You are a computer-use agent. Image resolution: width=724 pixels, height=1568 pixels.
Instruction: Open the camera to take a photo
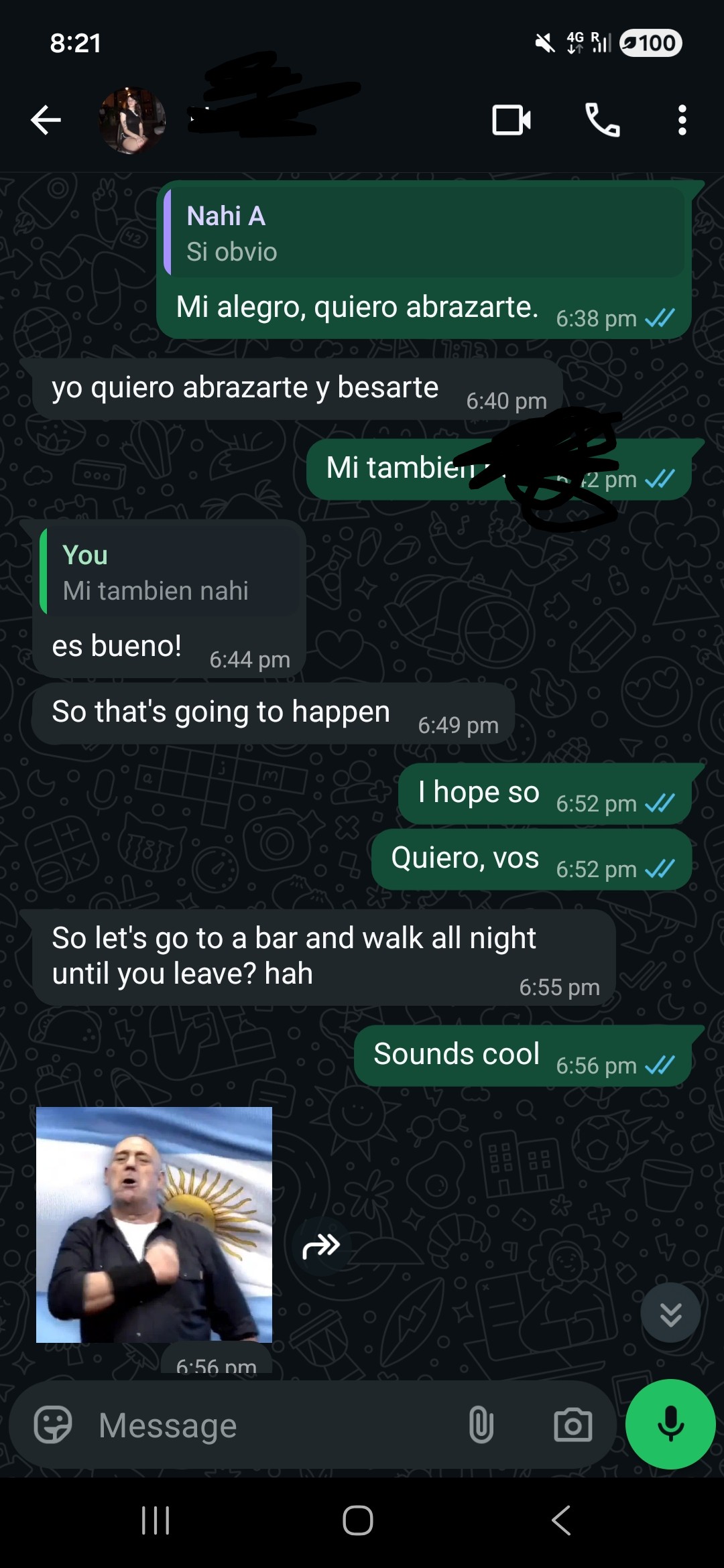pyautogui.click(x=571, y=1426)
